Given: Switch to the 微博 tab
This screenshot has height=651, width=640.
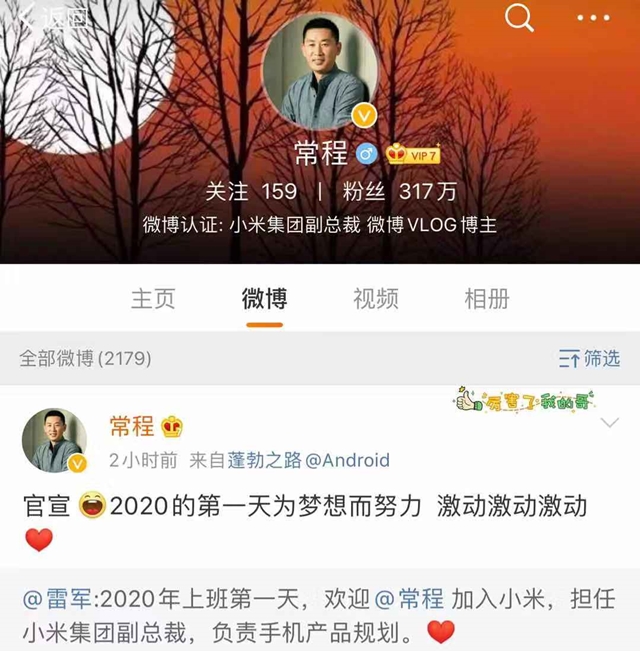Looking at the screenshot, I should [x=264, y=297].
